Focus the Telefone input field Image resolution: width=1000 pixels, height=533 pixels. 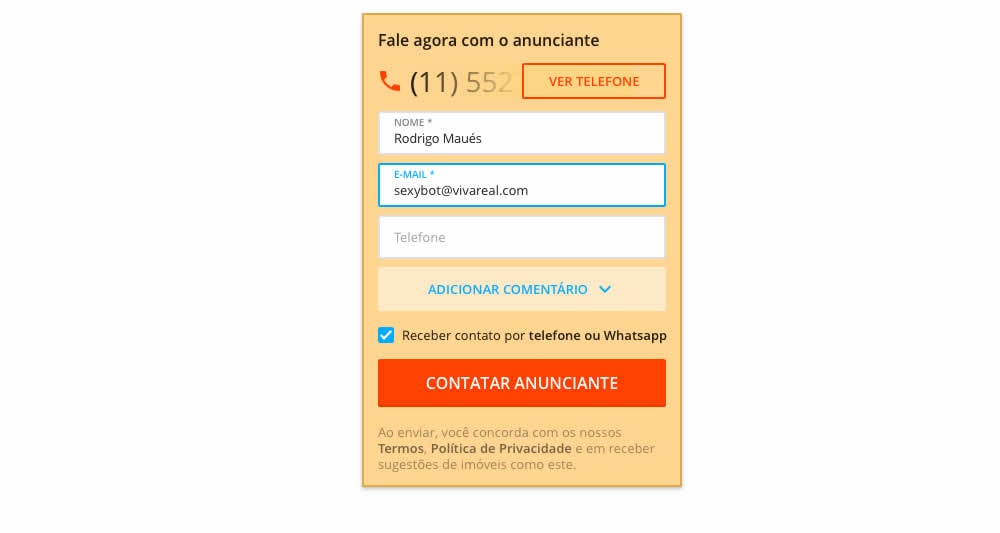(x=521, y=237)
